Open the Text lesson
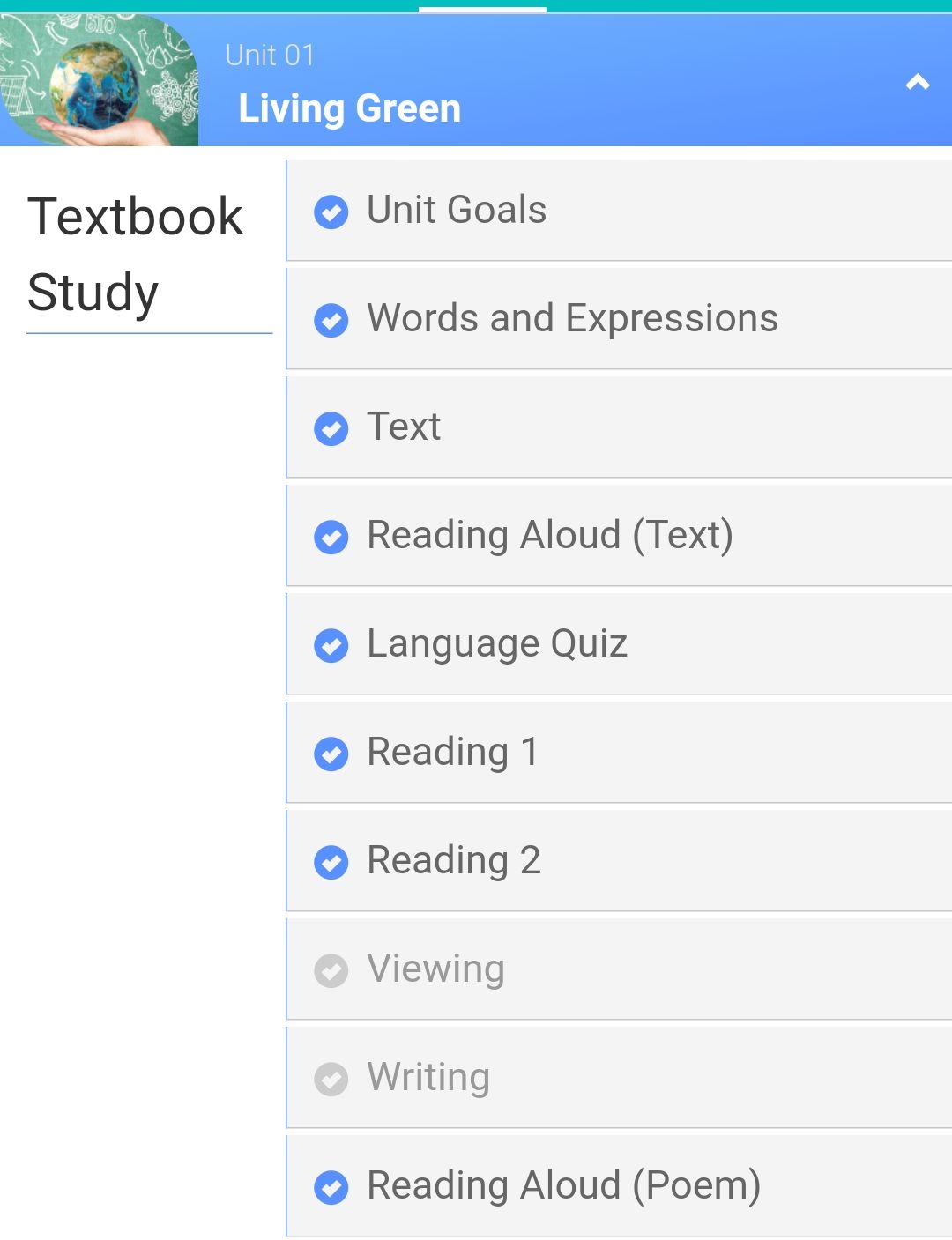 (404, 427)
